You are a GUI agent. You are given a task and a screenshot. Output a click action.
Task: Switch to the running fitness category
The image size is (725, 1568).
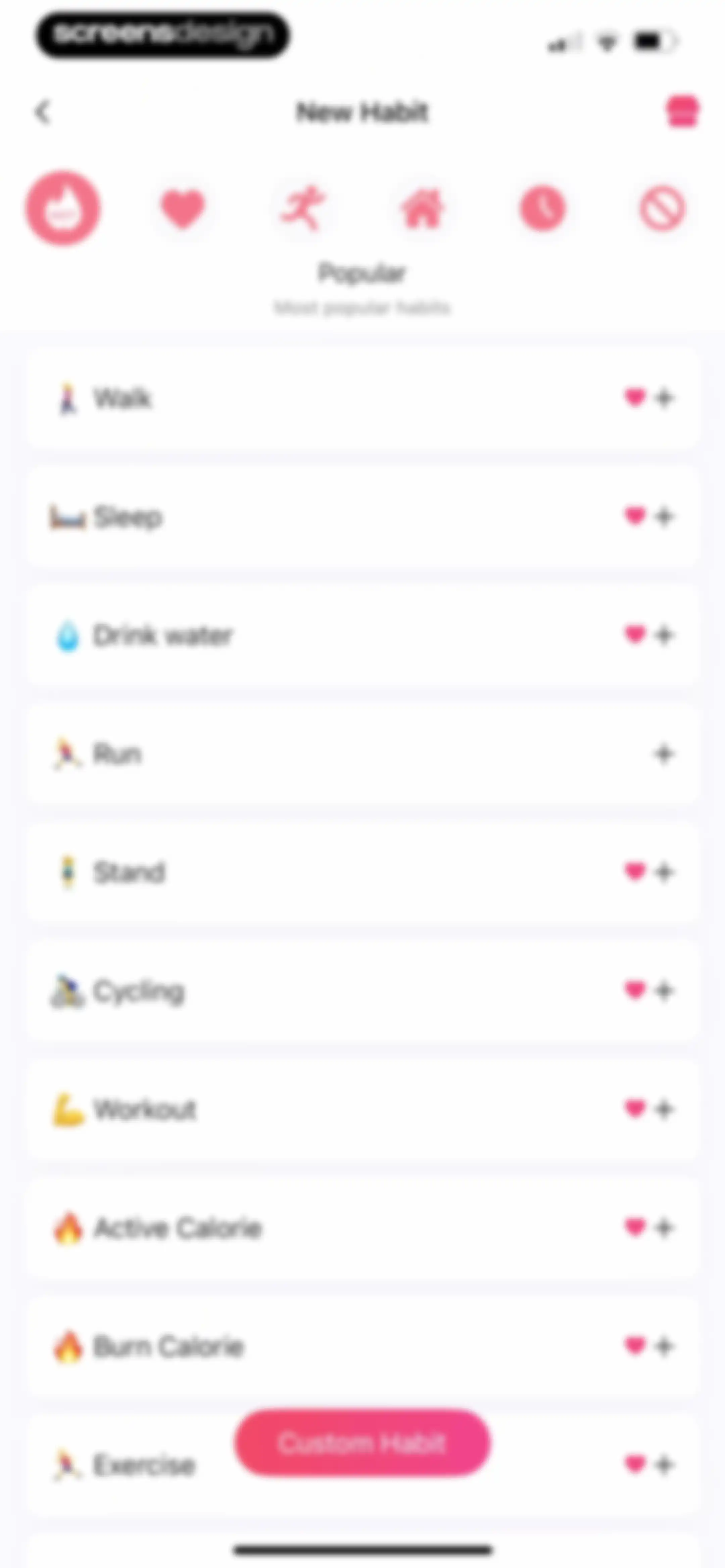(302, 208)
